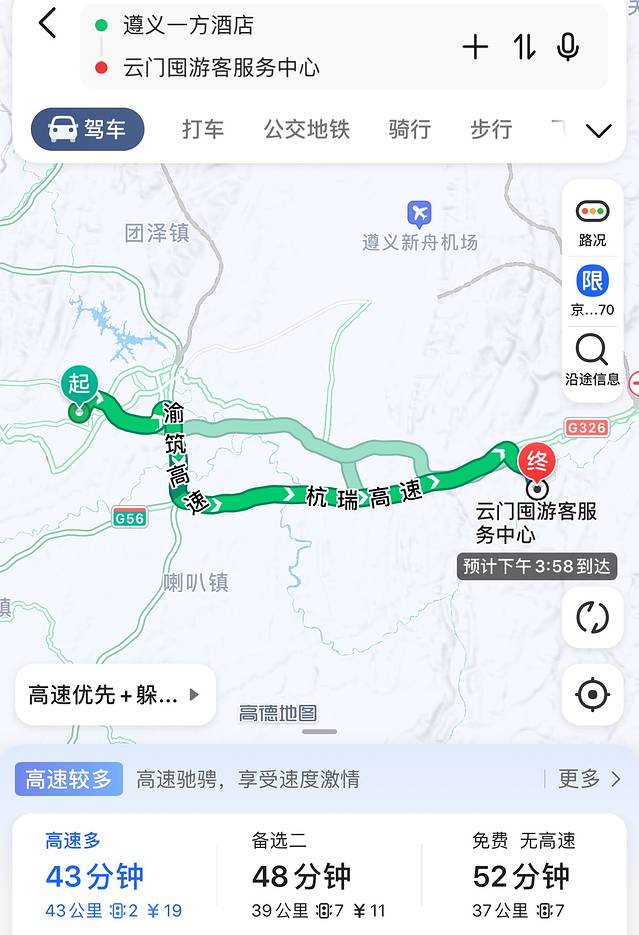
Task: Open 限行 plate restriction settings
Action: 592,291
